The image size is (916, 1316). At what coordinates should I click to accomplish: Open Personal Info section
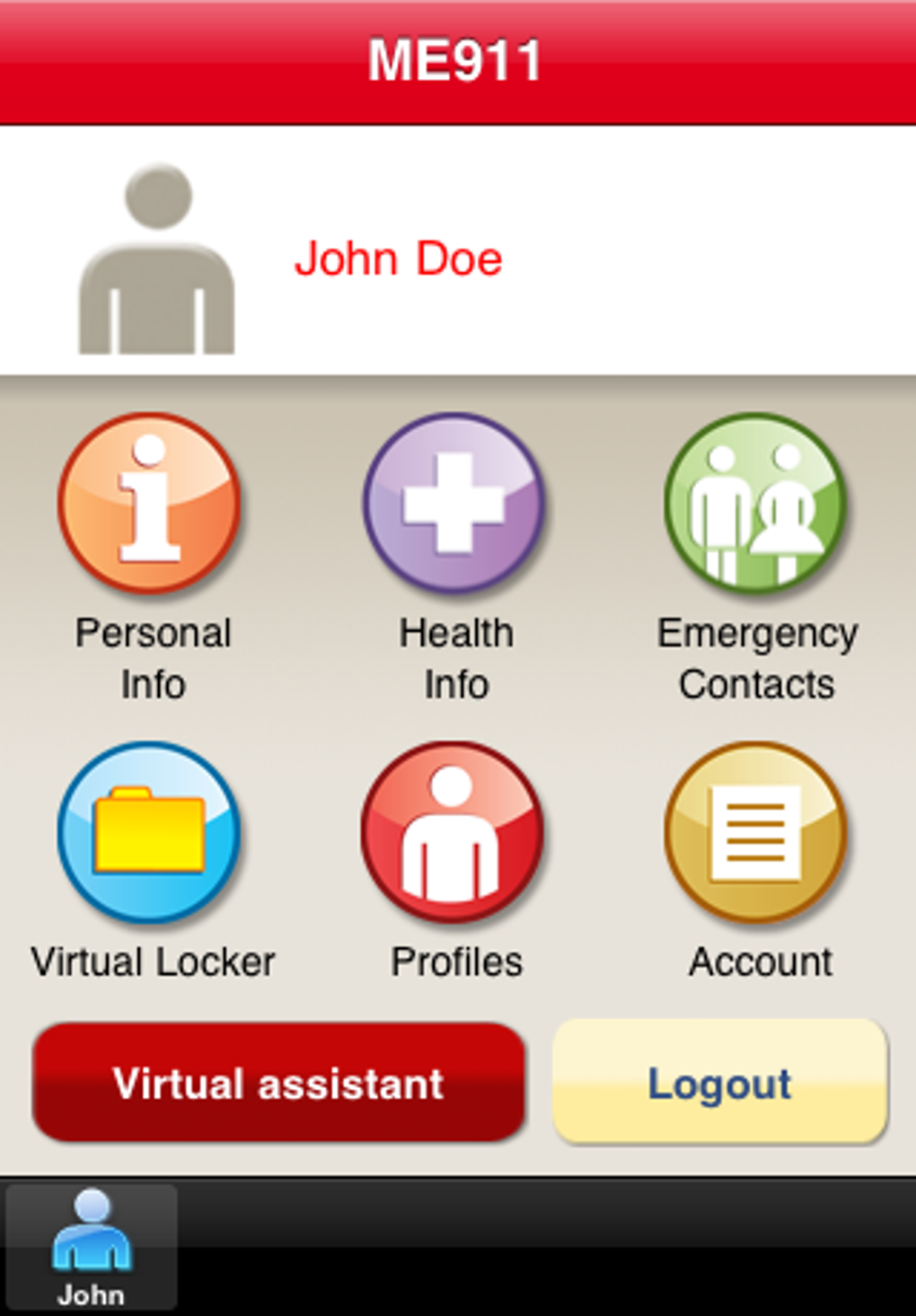150,504
